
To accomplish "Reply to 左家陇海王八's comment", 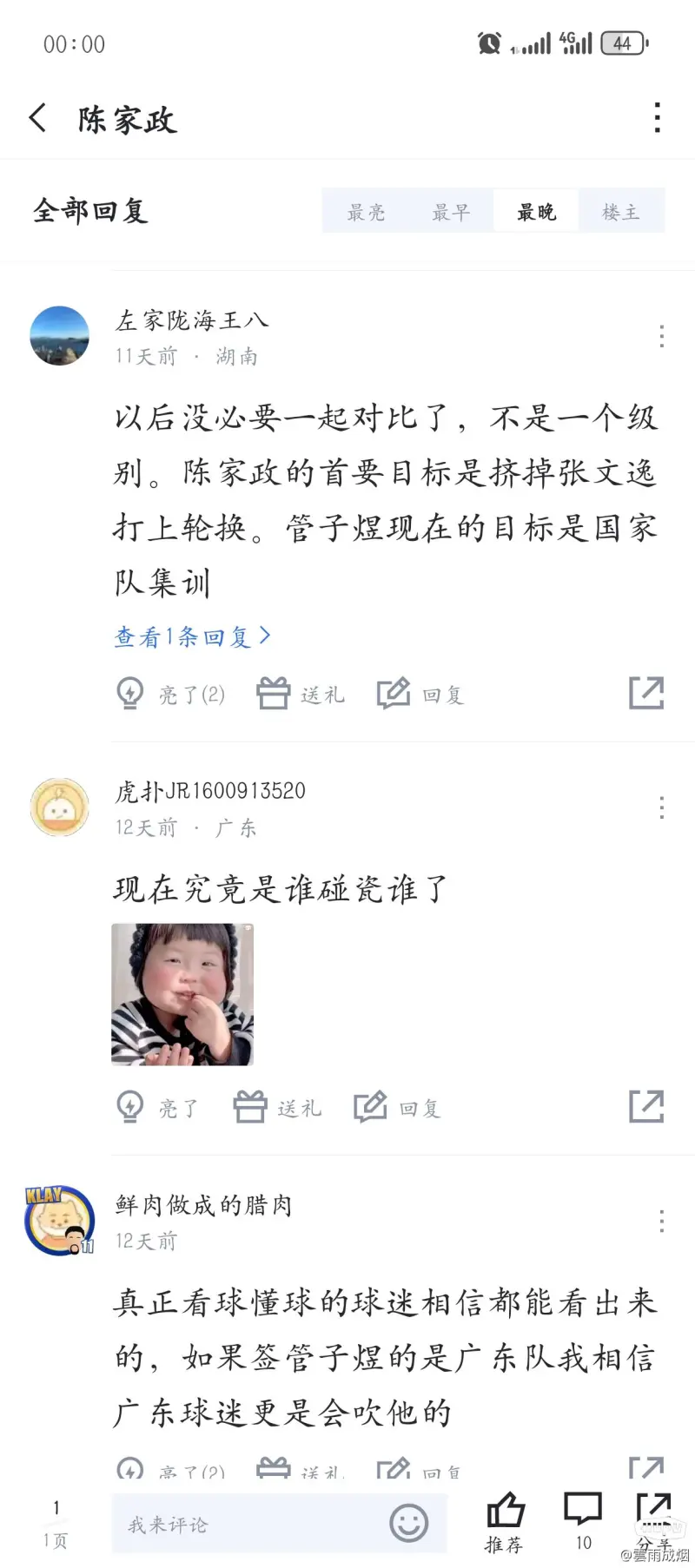I will tap(420, 694).
